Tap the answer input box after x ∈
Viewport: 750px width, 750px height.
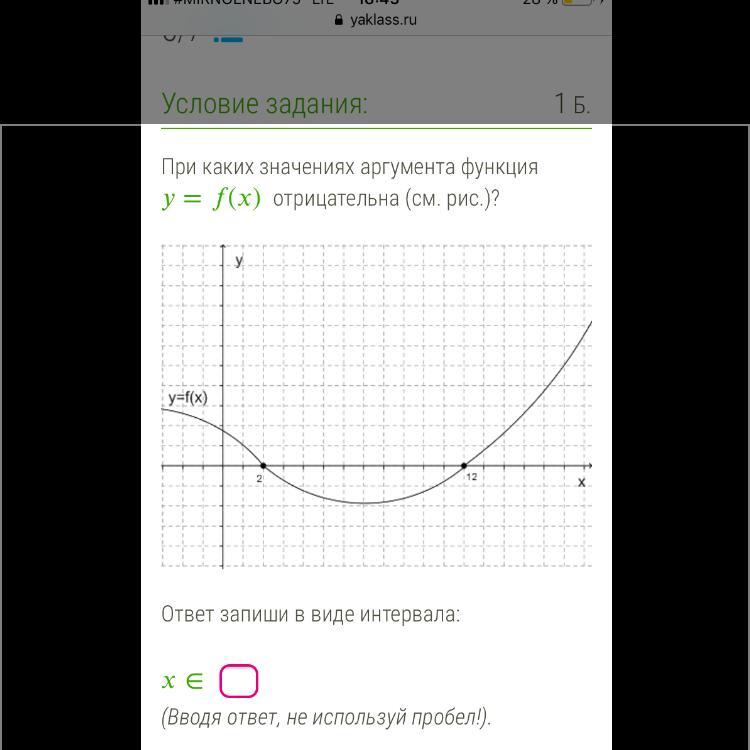click(x=239, y=681)
